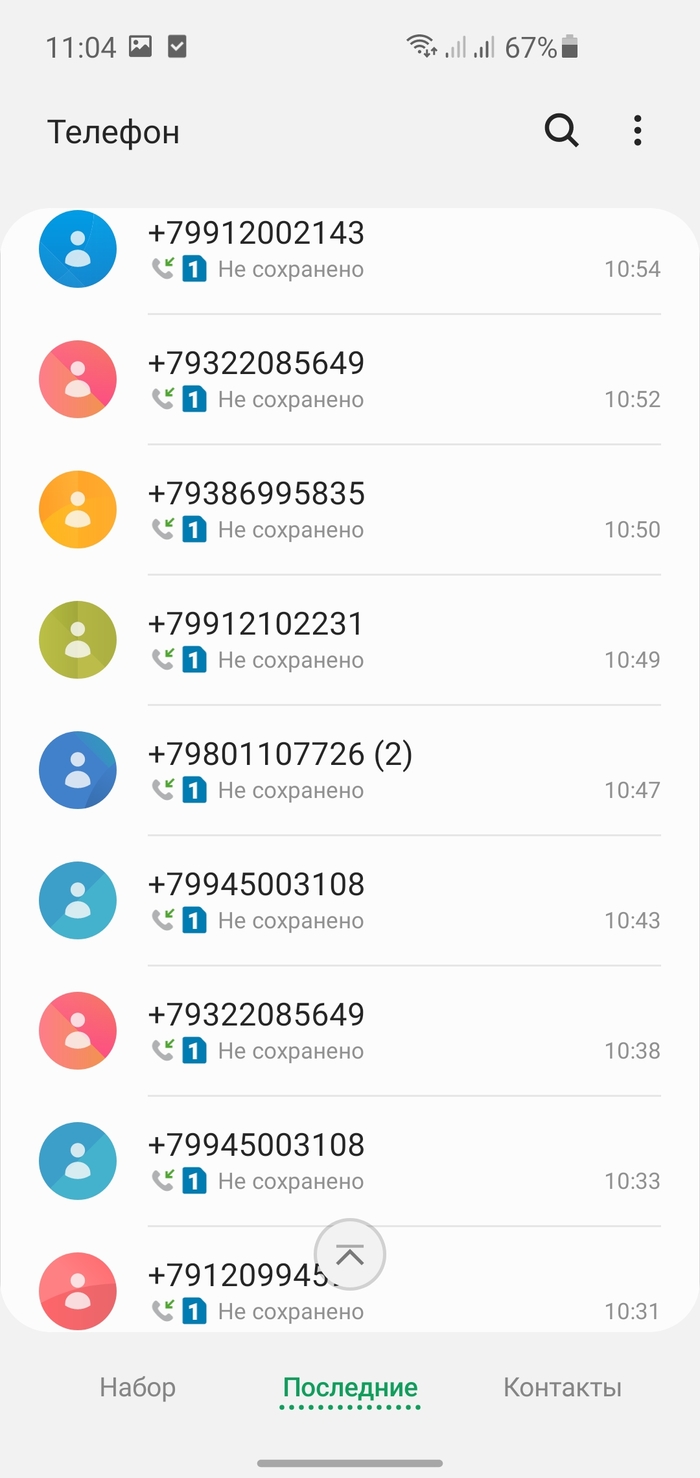The height and width of the screenshot is (1478, 700).
Task: Open the search icon in the Телефон header
Action: (x=561, y=131)
